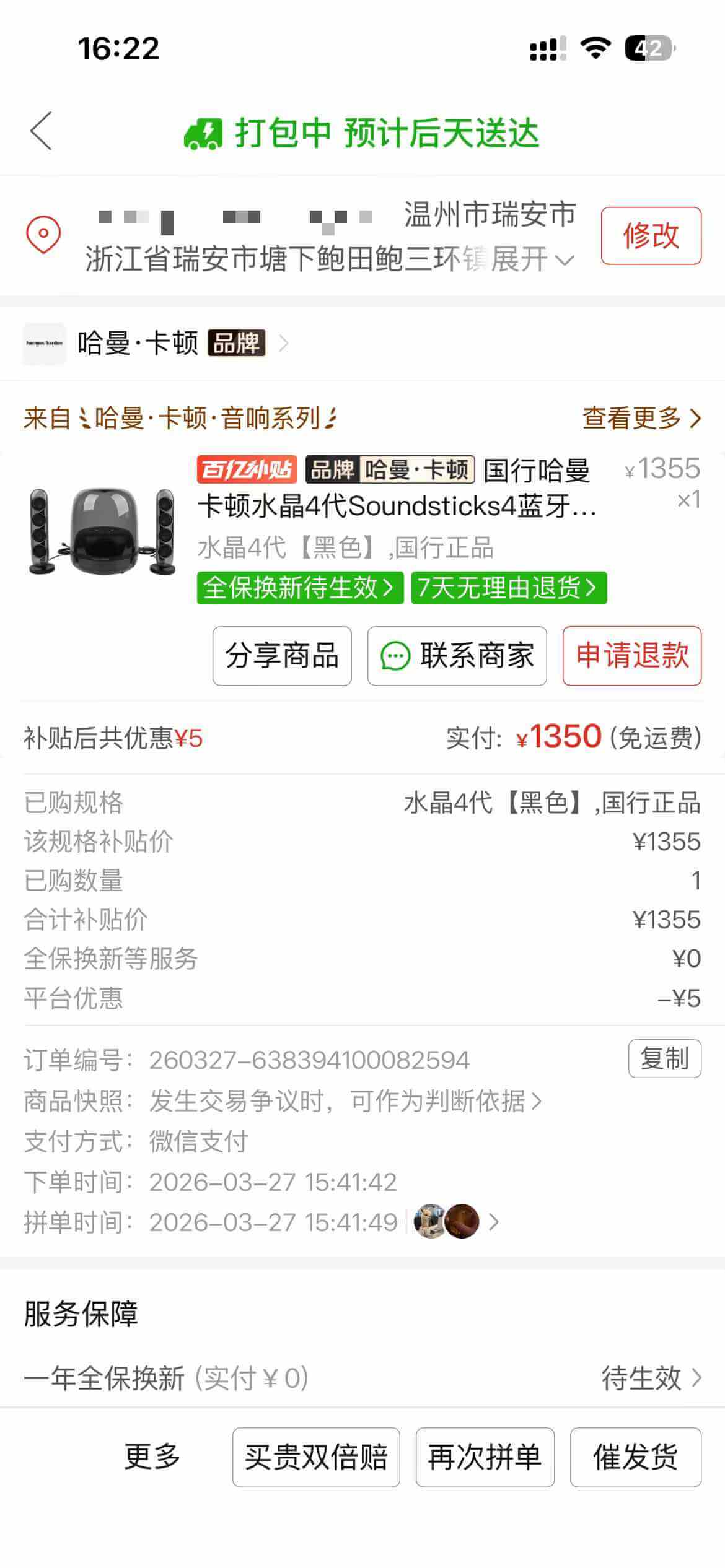Start 再次拼单 to reorder
725x1568 pixels.
[485, 1457]
